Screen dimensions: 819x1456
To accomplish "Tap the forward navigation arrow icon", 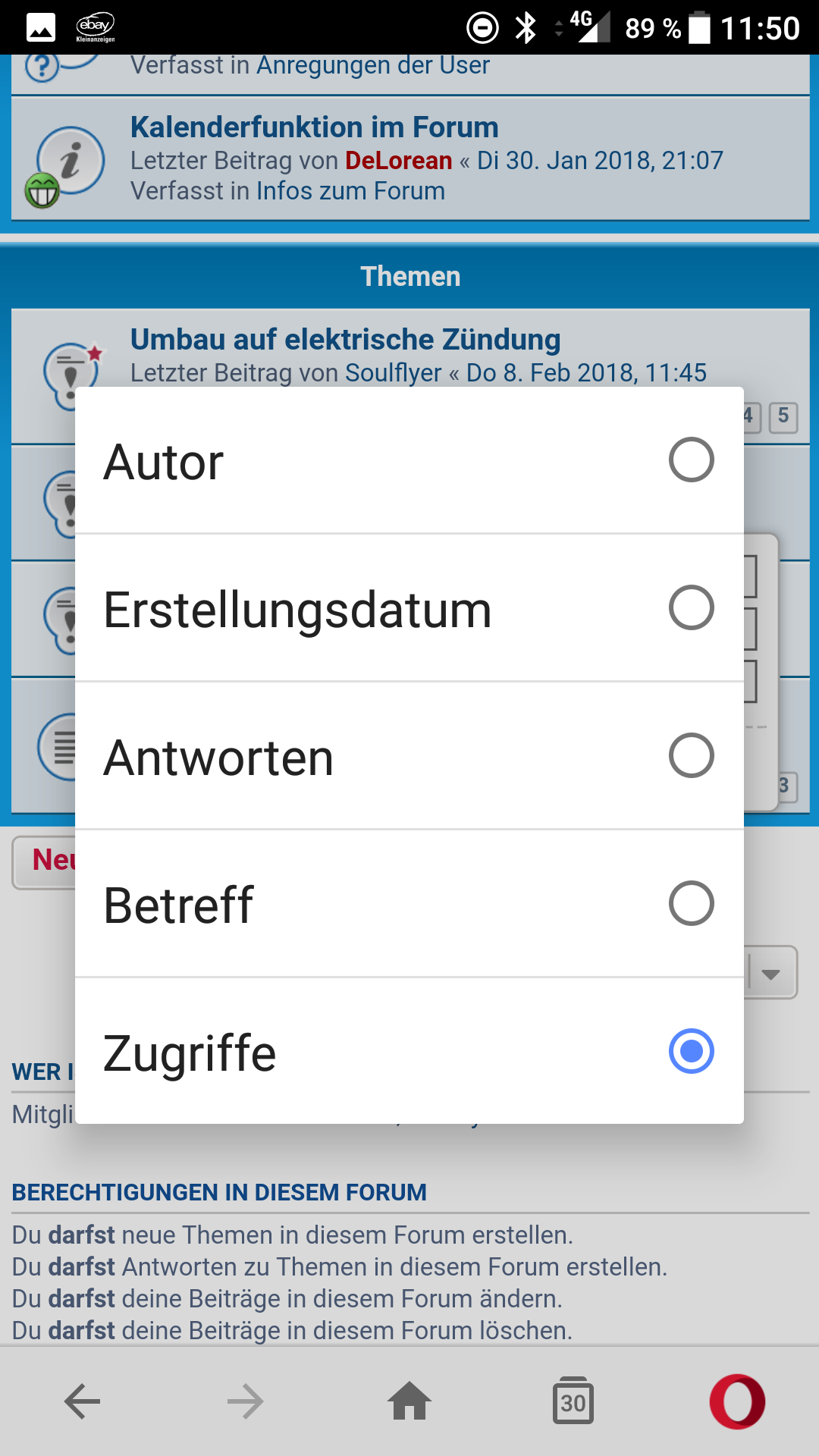I will coord(245,1401).
